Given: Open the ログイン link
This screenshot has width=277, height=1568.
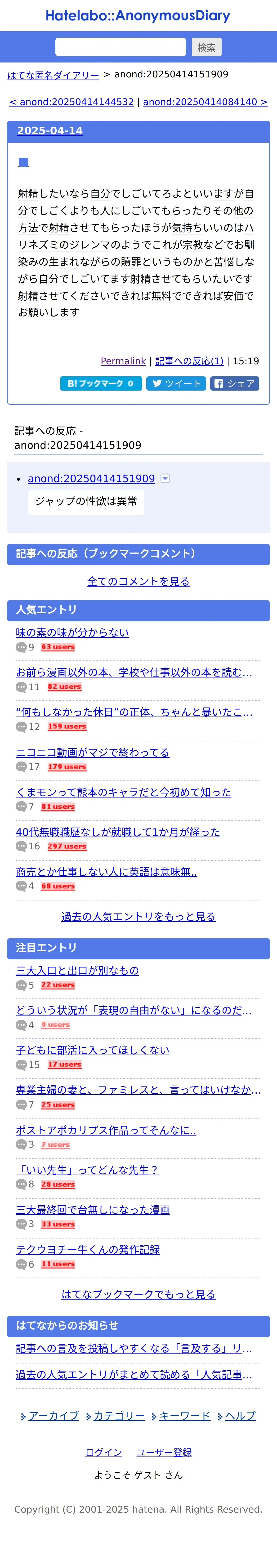Looking at the screenshot, I should (103, 1452).
